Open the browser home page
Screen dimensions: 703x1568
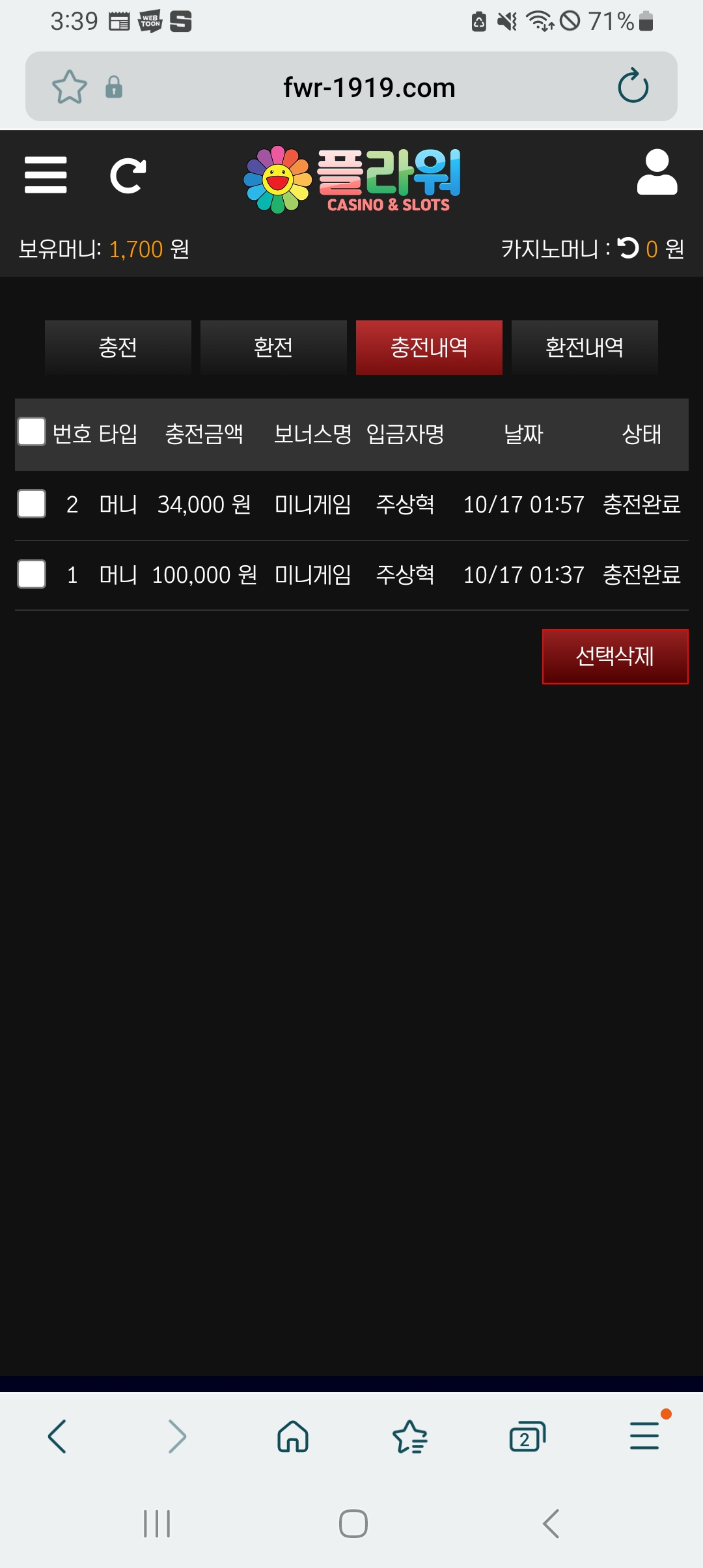[x=293, y=1436]
